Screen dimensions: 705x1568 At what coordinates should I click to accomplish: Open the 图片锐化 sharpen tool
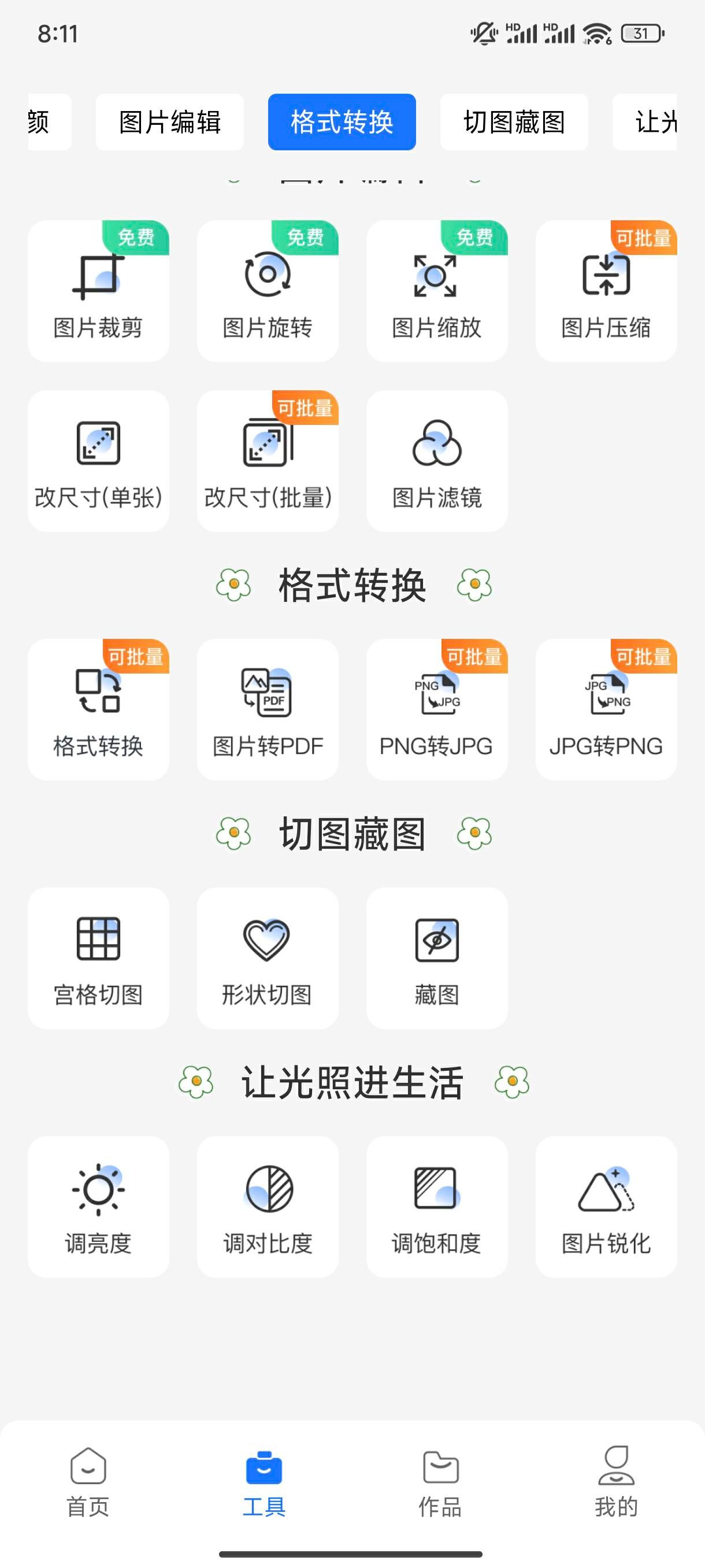606,1207
